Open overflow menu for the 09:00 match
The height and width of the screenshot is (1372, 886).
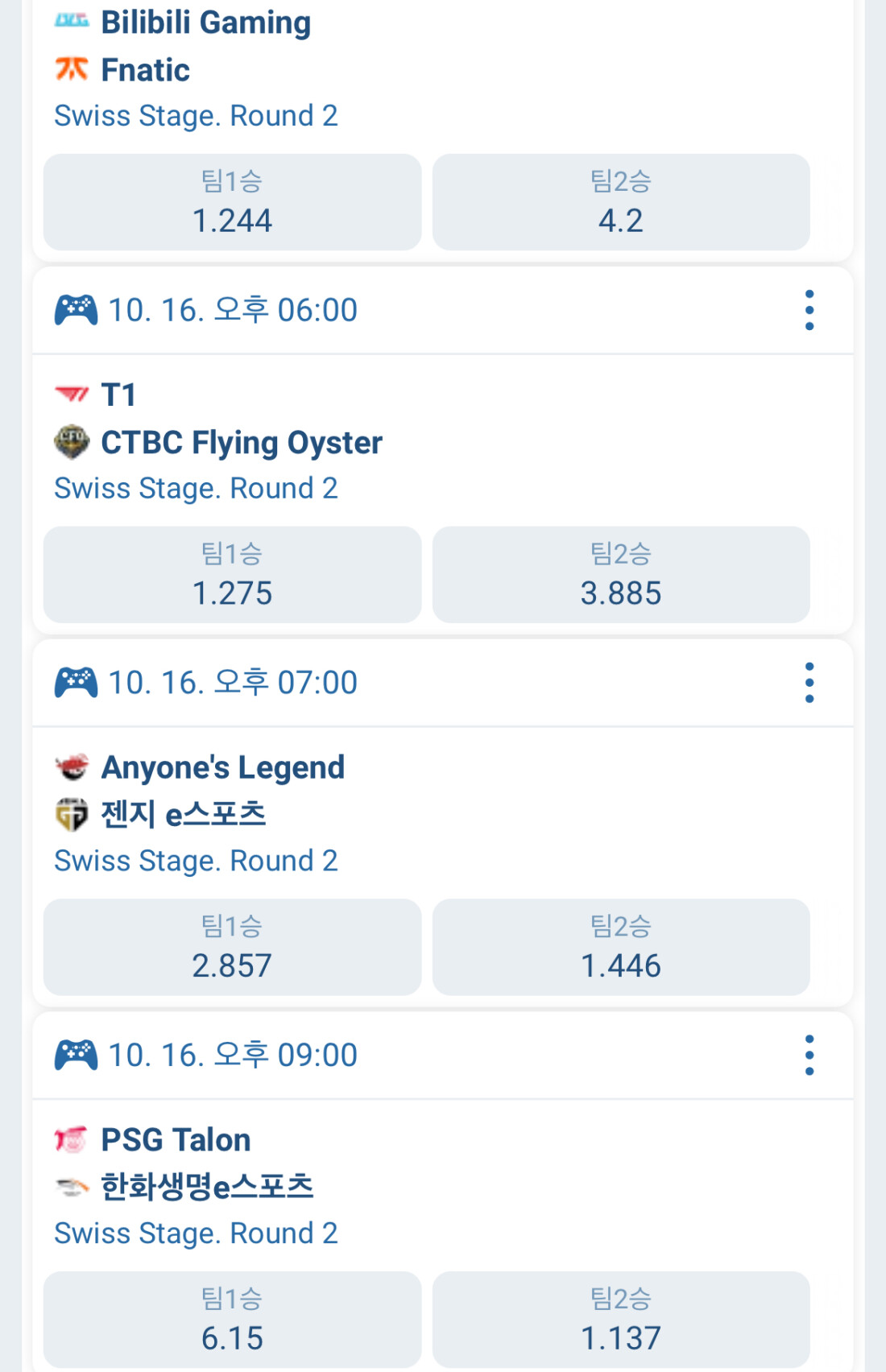pyautogui.click(x=809, y=1055)
